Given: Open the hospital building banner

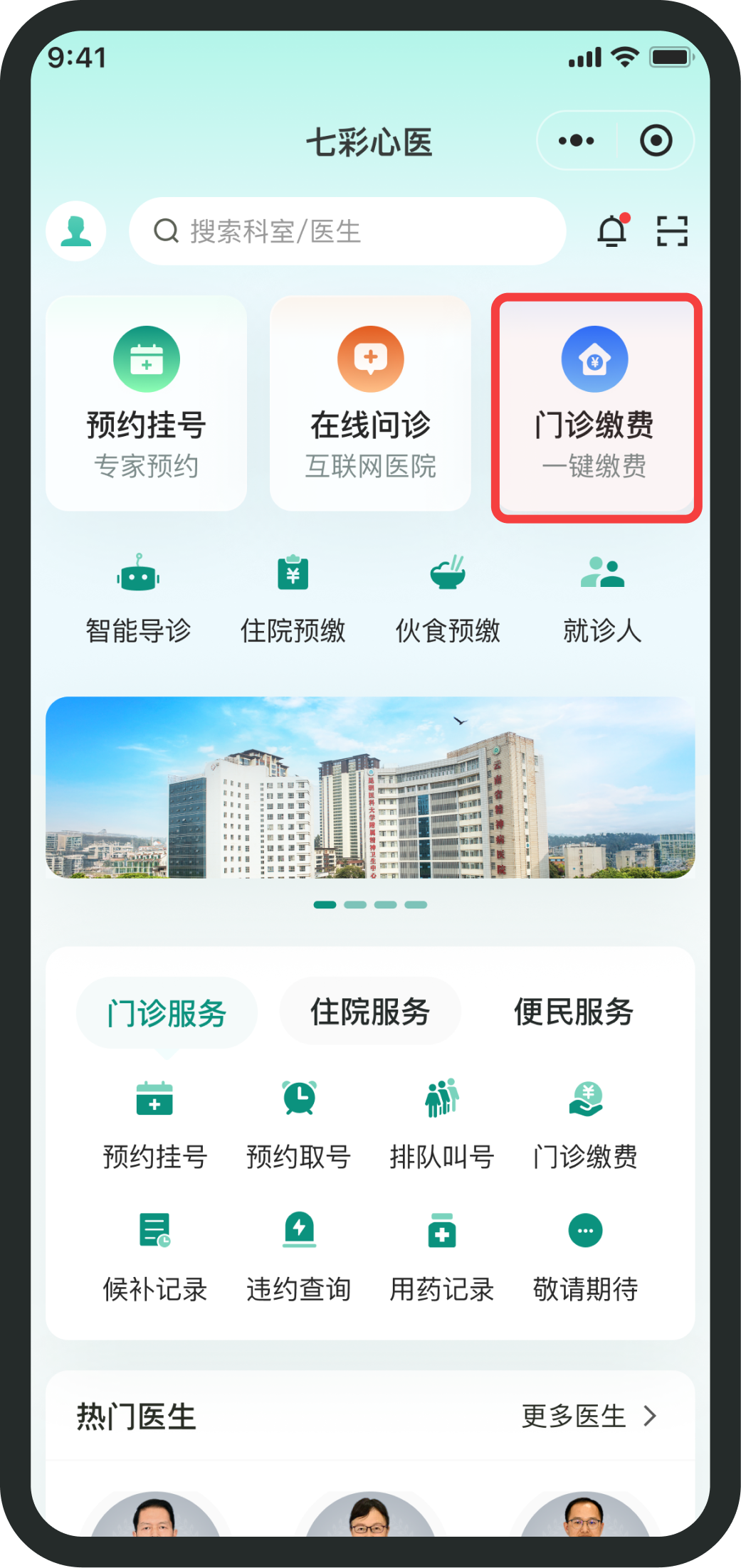Looking at the screenshot, I should 370,787.
